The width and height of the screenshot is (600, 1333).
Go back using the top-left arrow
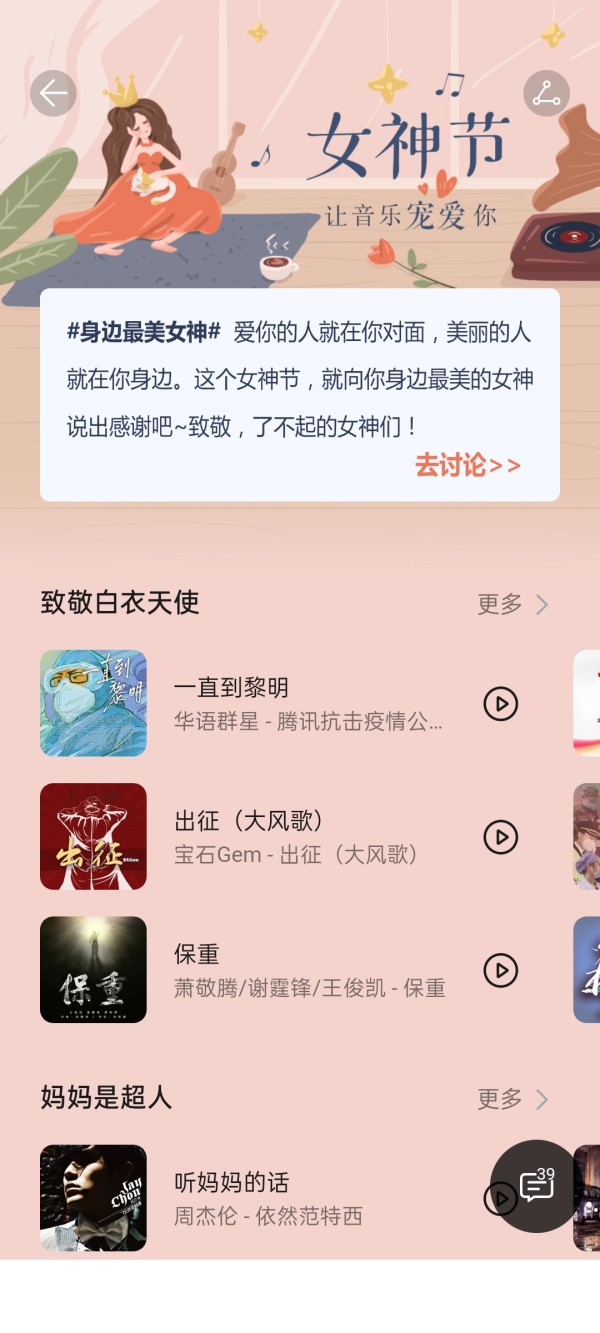(x=53, y=93)
